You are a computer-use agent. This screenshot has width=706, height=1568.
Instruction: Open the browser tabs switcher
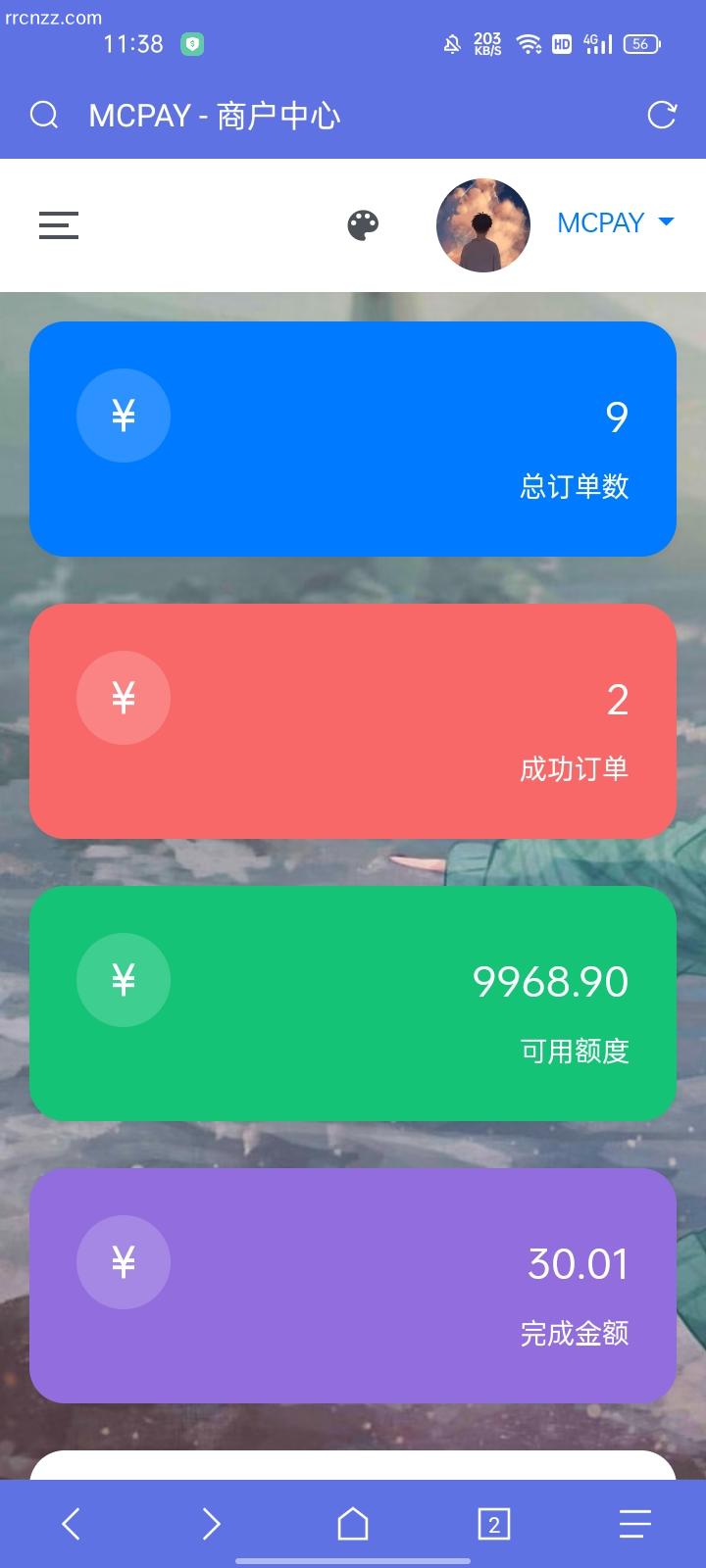(x=493, y=1524)
